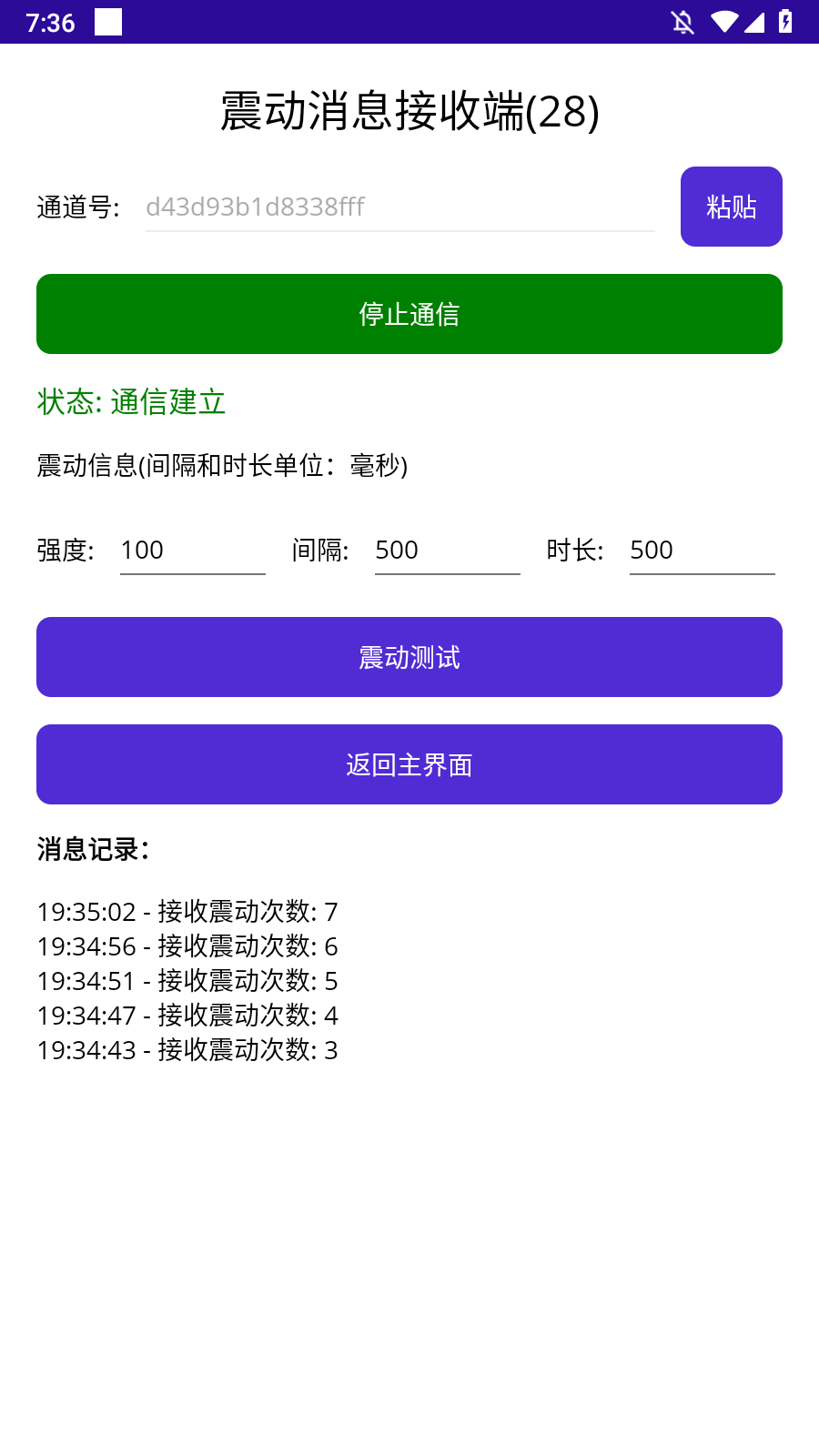Run the 震动测试 vibration test
Viewport: 819px width, 1456px height.
click(x=409, y=657)
